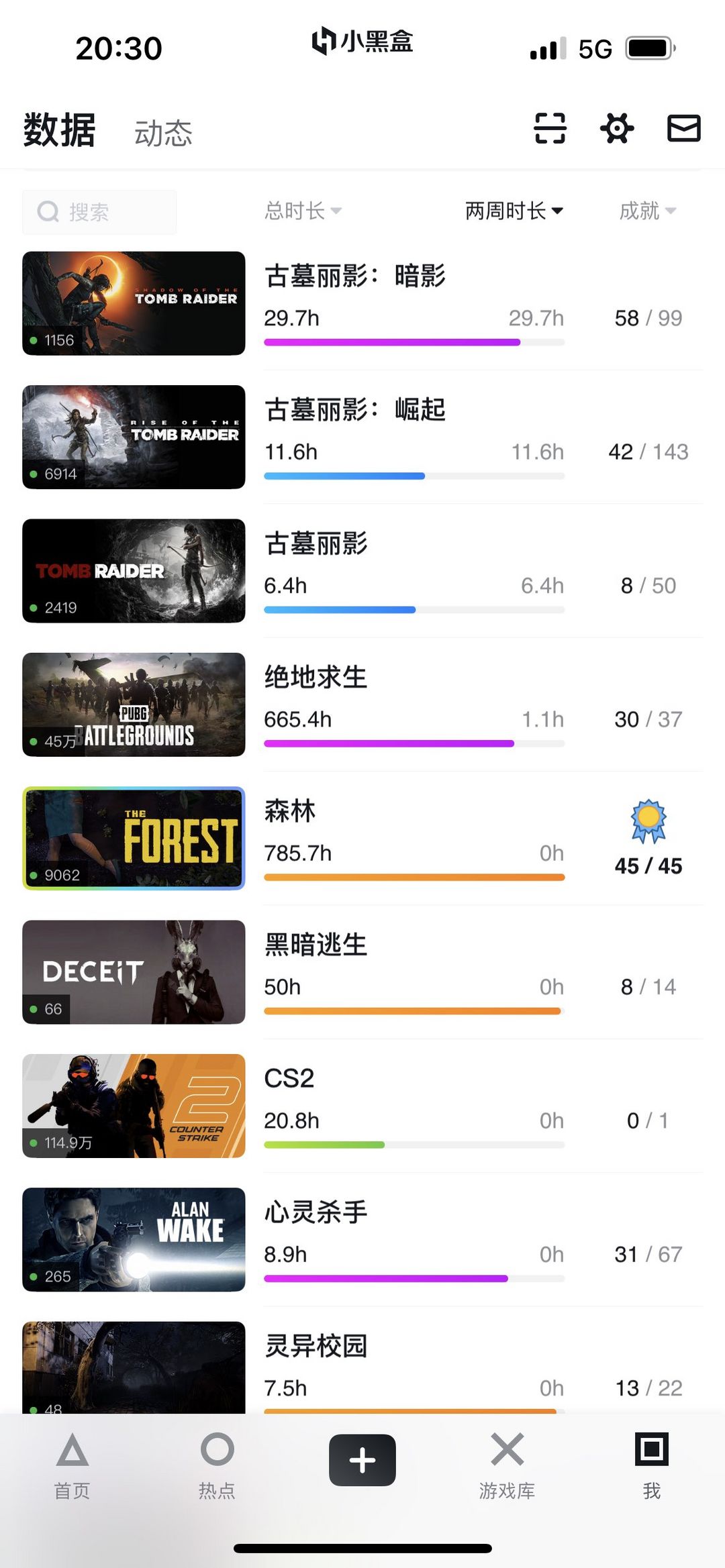Open settings via the gear icon
The height and width of the screenshot is (1568, 725).
617,128
